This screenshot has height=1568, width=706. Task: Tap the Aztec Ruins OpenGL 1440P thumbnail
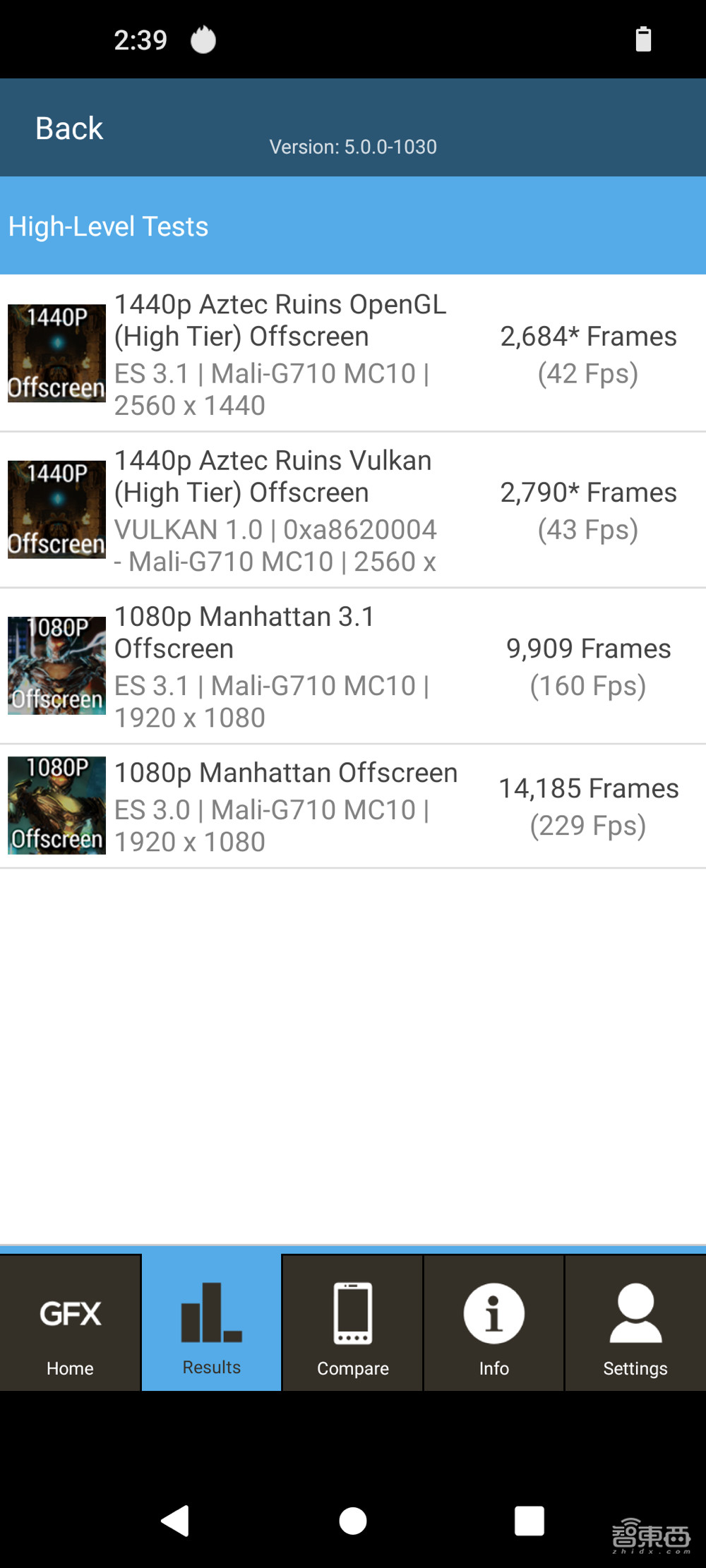coord(56,353)
